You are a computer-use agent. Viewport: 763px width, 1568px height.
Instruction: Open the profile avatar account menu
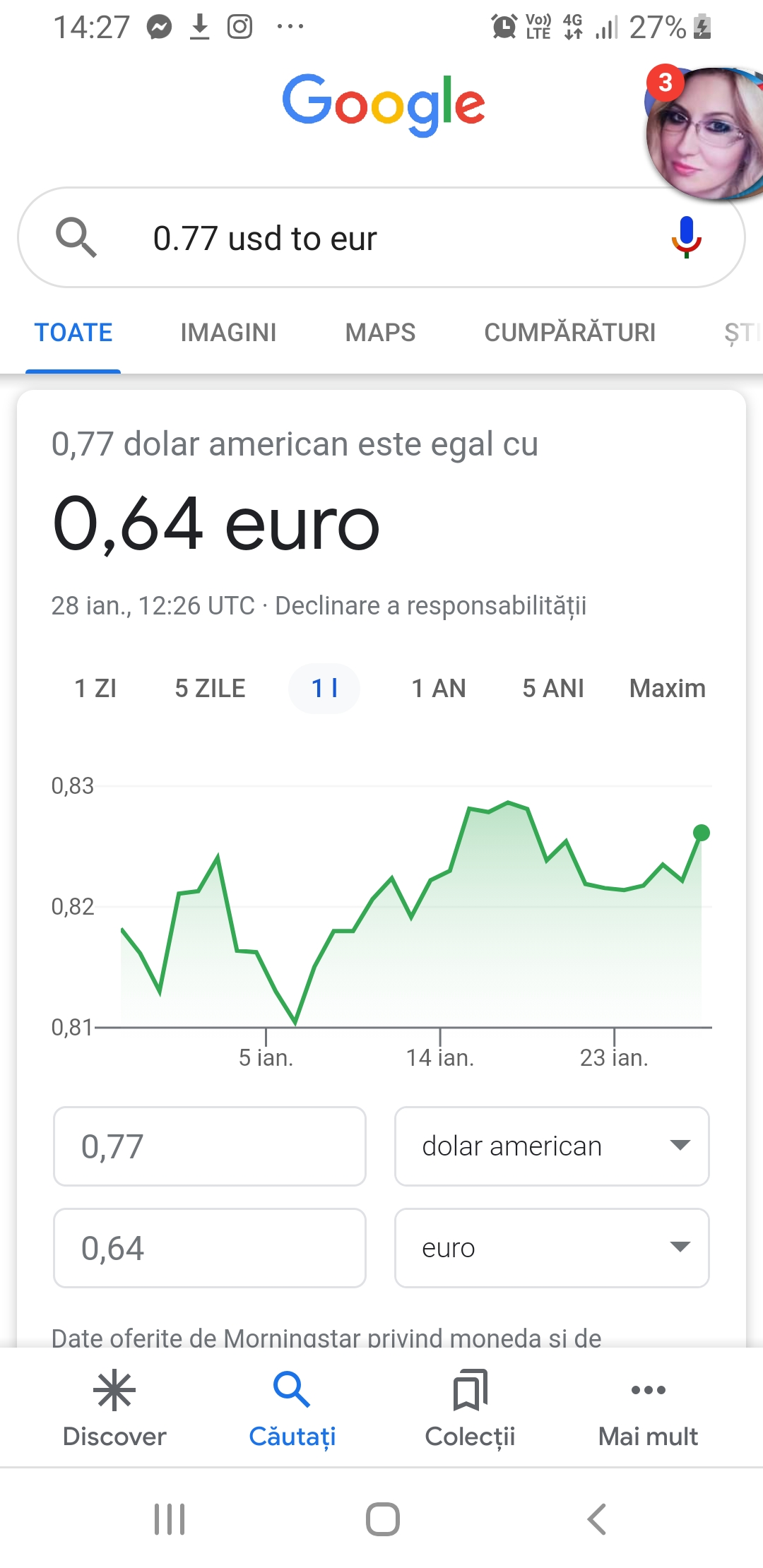704,133
